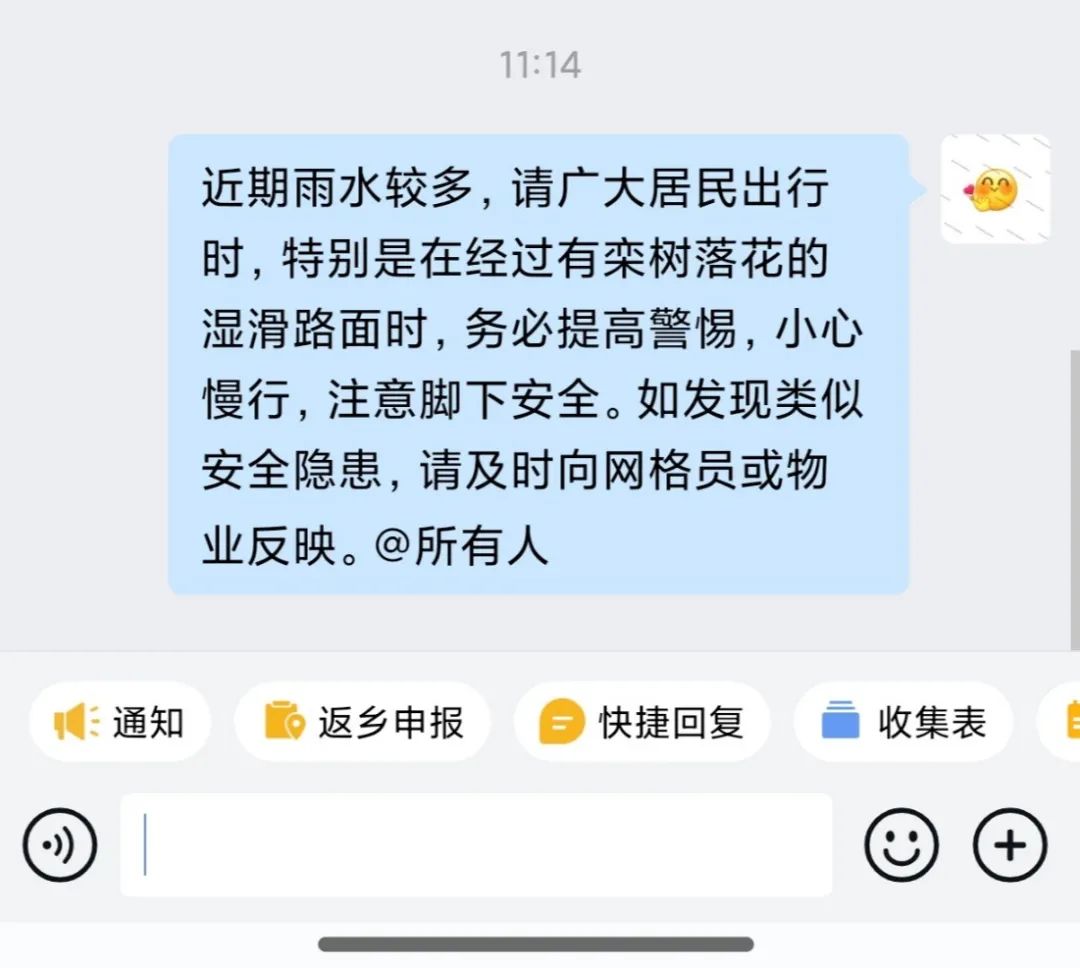Image resolution: width=1080 pixels, height=968 pixels.
Task: Tap the sender's avatar
Action: pyautogui.click(x=995, y=189)
